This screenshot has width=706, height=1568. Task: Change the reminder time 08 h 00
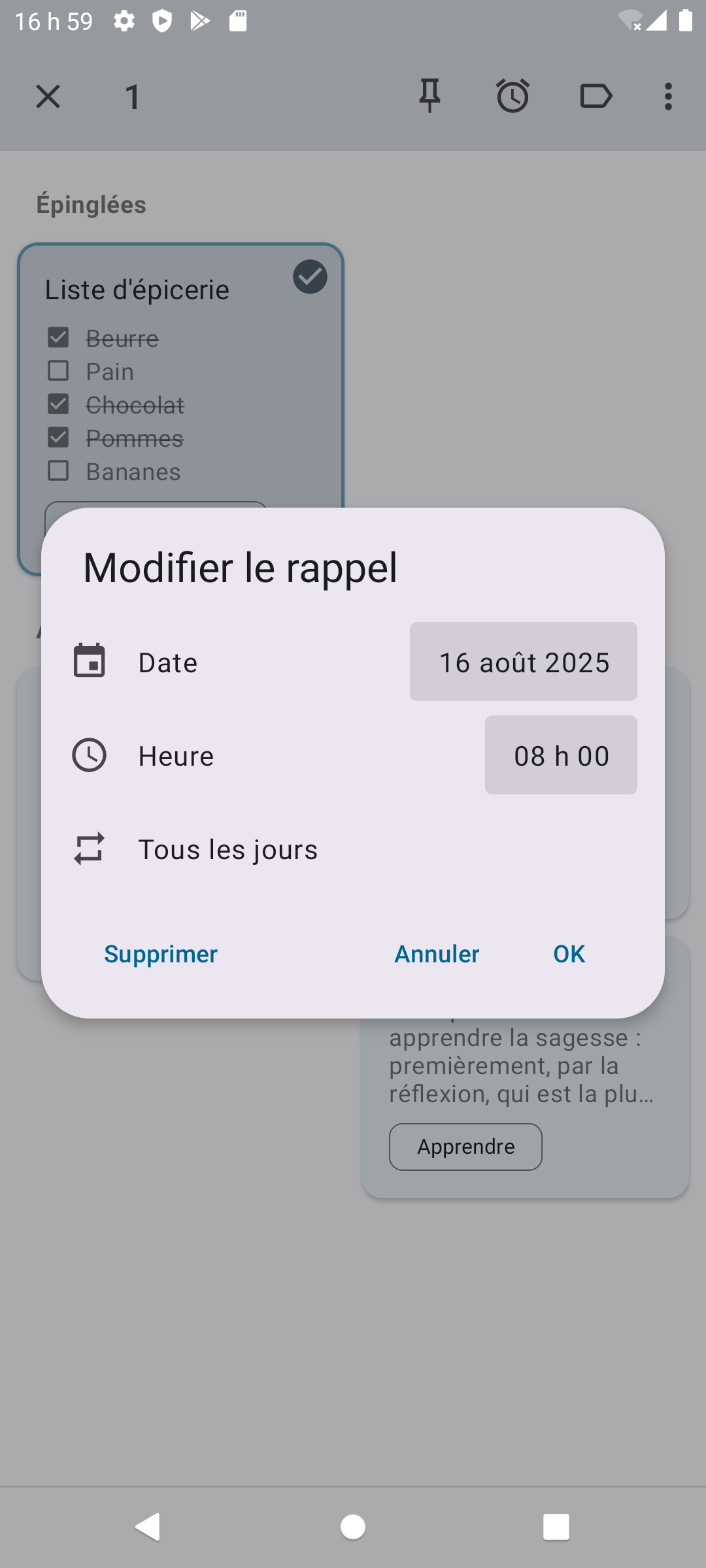(x=561, y=755)
